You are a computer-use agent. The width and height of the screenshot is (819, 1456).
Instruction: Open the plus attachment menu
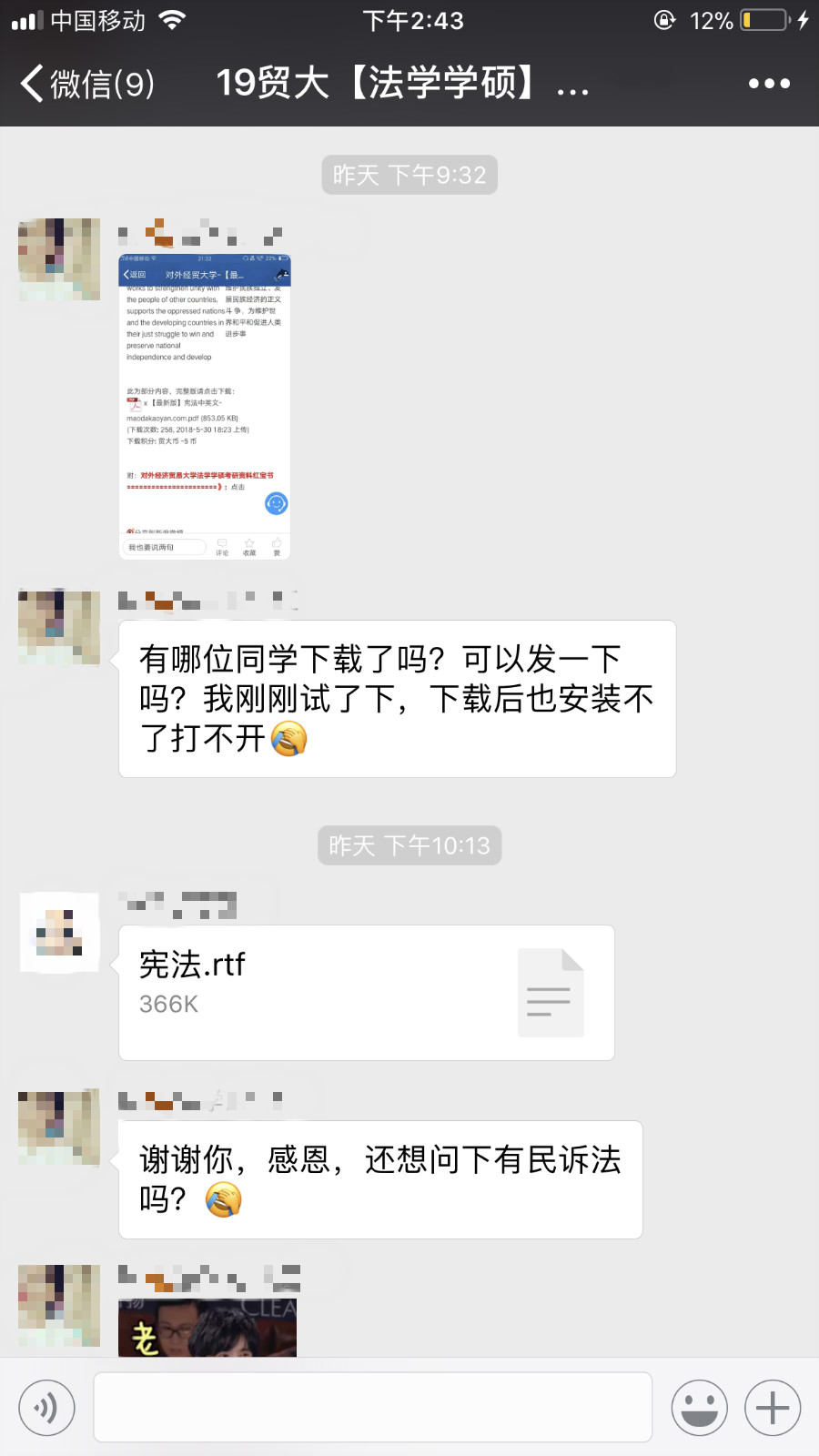[773, 1408]
